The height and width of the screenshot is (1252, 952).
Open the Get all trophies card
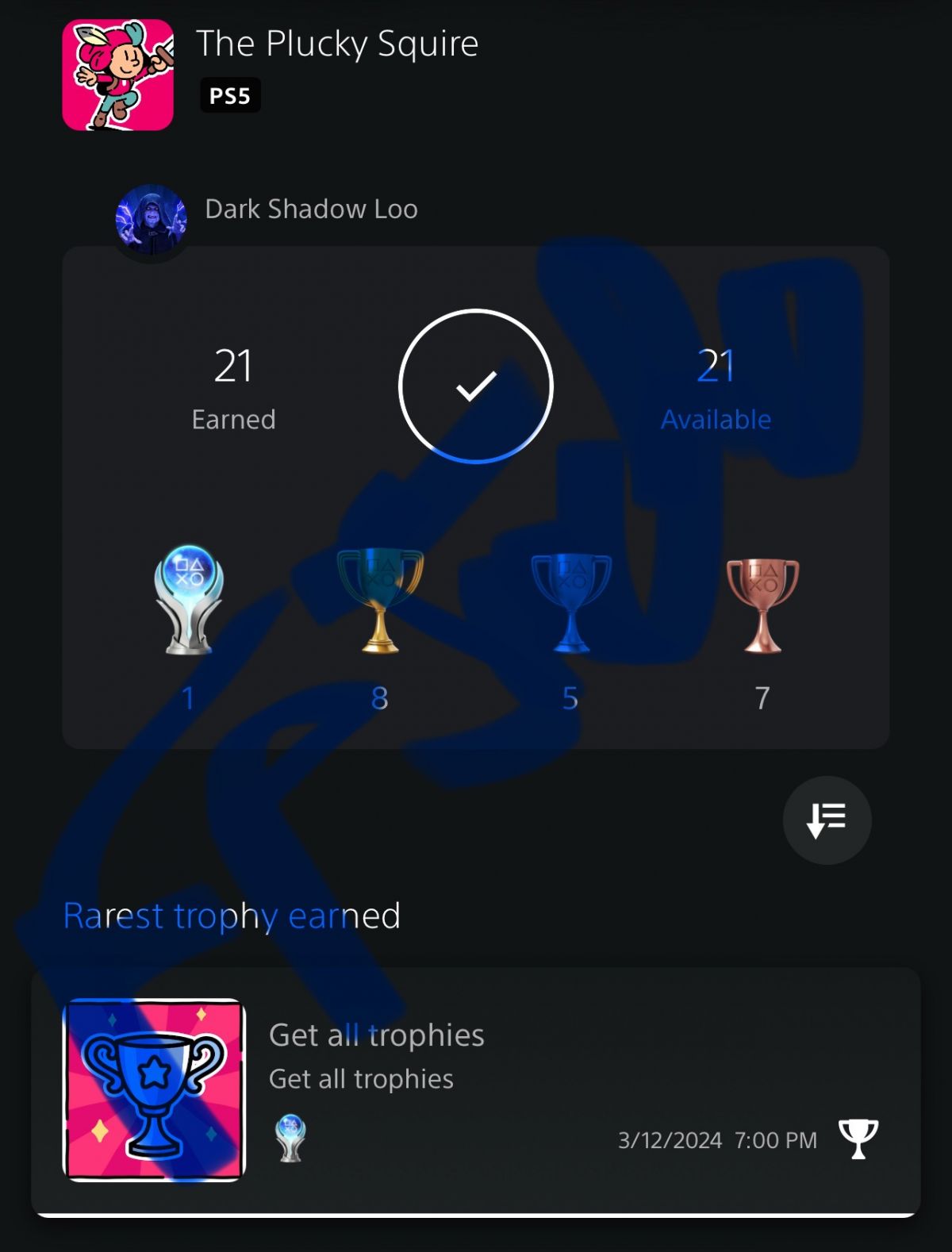[x=476, y=1089]
